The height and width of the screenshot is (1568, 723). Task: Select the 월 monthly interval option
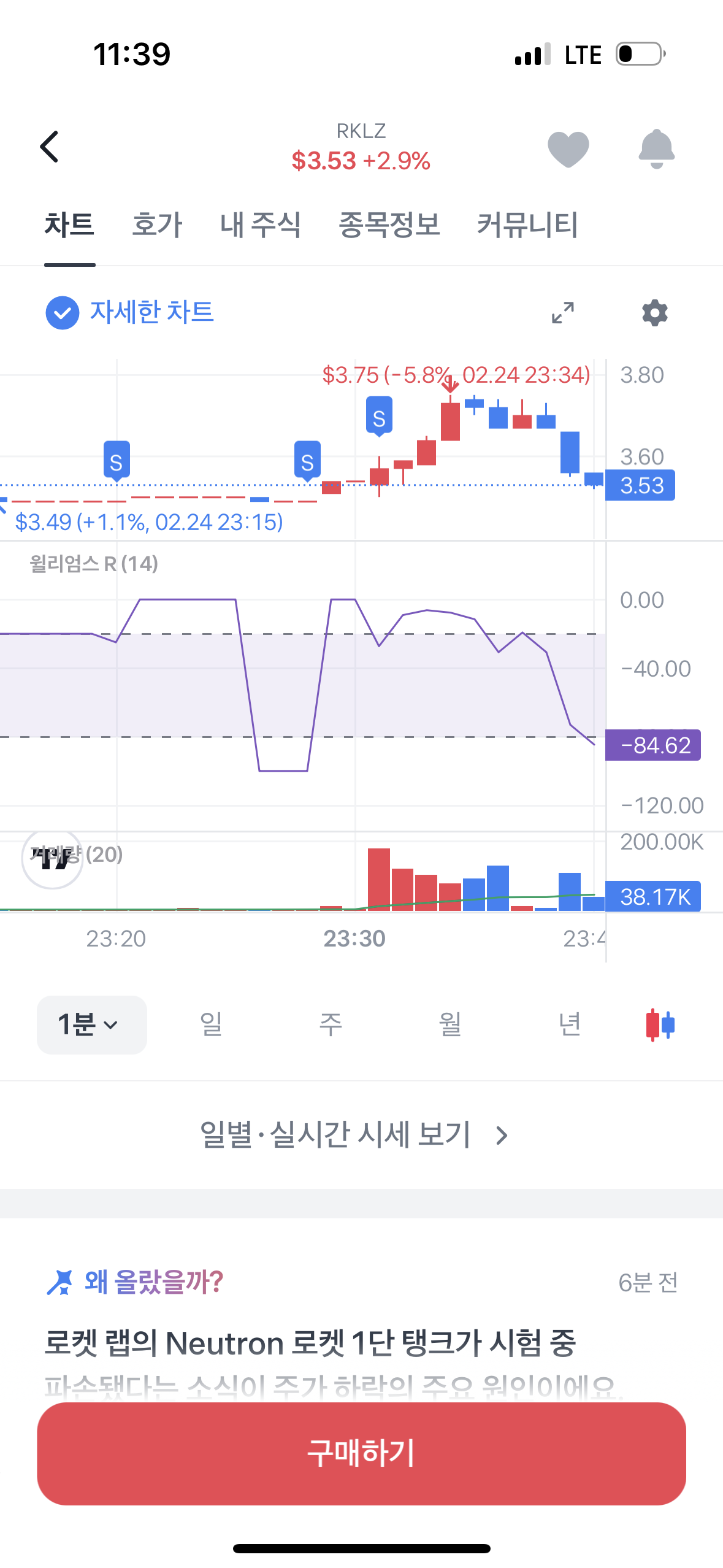[449, 1024]
